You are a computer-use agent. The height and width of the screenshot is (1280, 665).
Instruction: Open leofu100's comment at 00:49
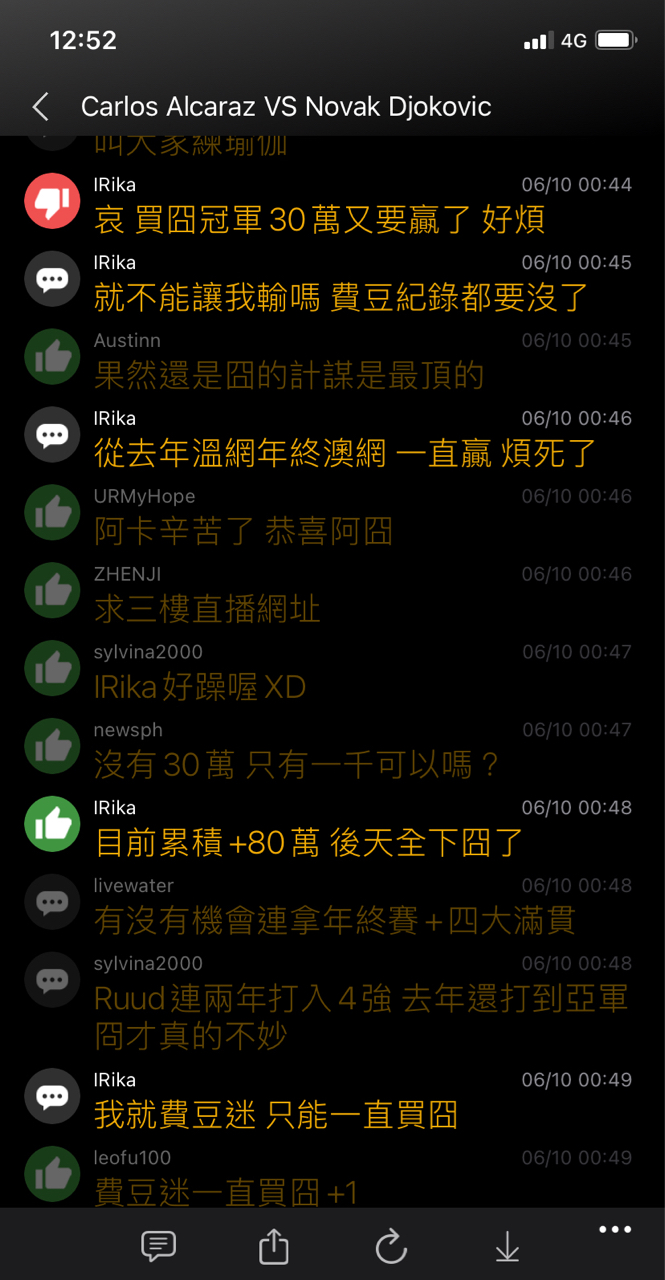coord(332,1178)
